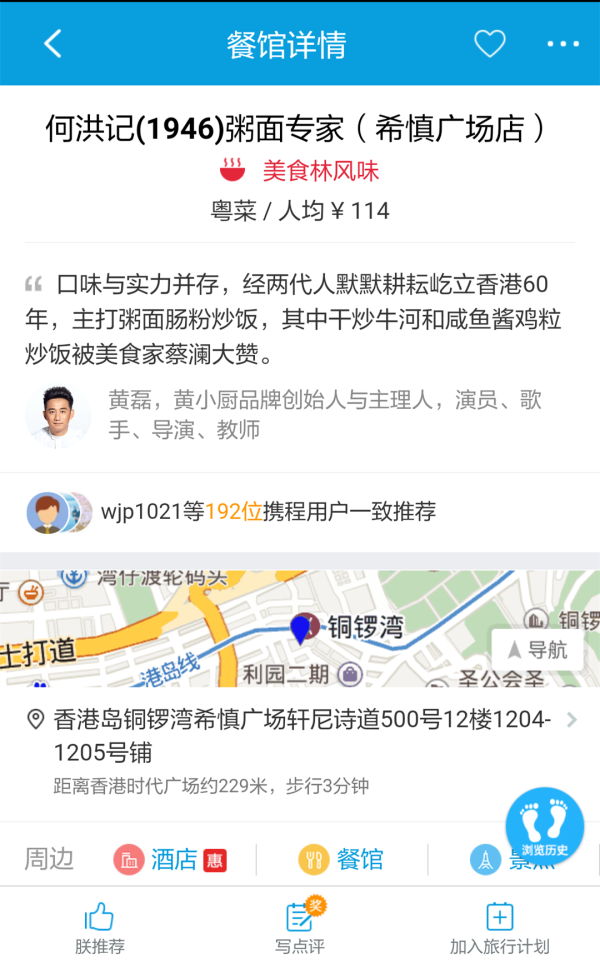600x968 pixels.
Task: Open the three-dot overflow menu
Action: [x=562, y=44]
